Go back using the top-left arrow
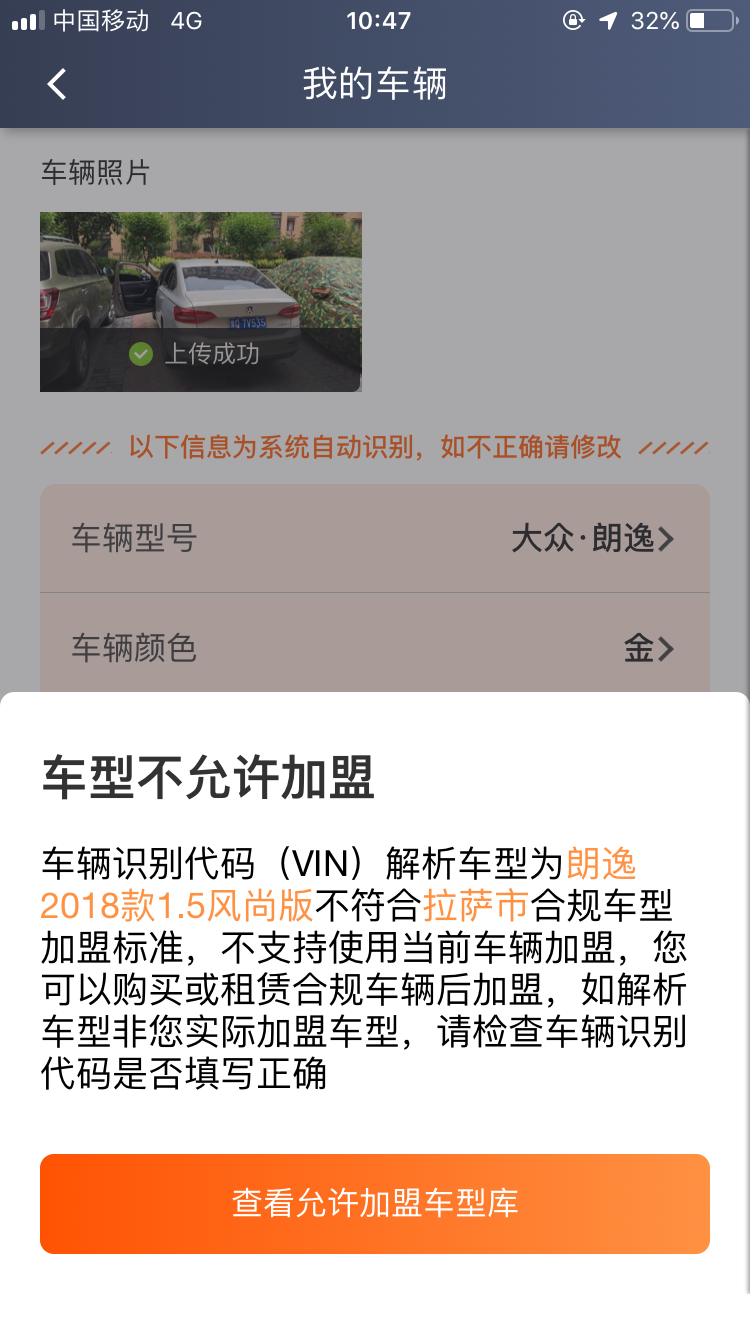The width and height of the screenshot is (750, 1334). pos(57,84)
